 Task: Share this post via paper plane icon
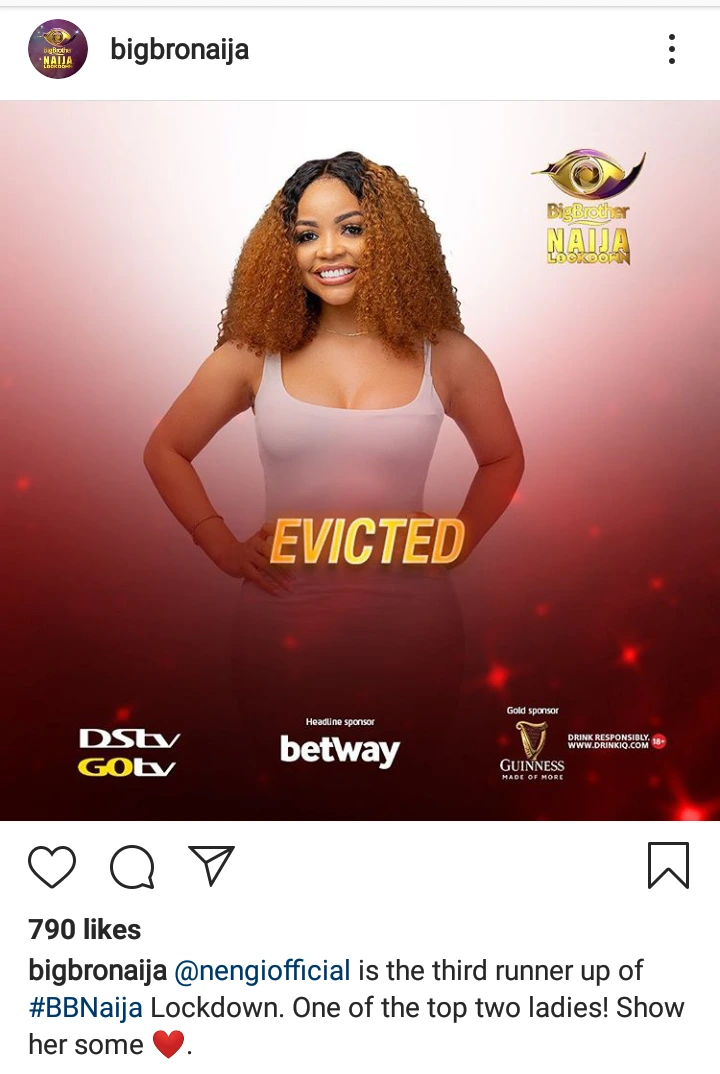click(x=211, y=865)
